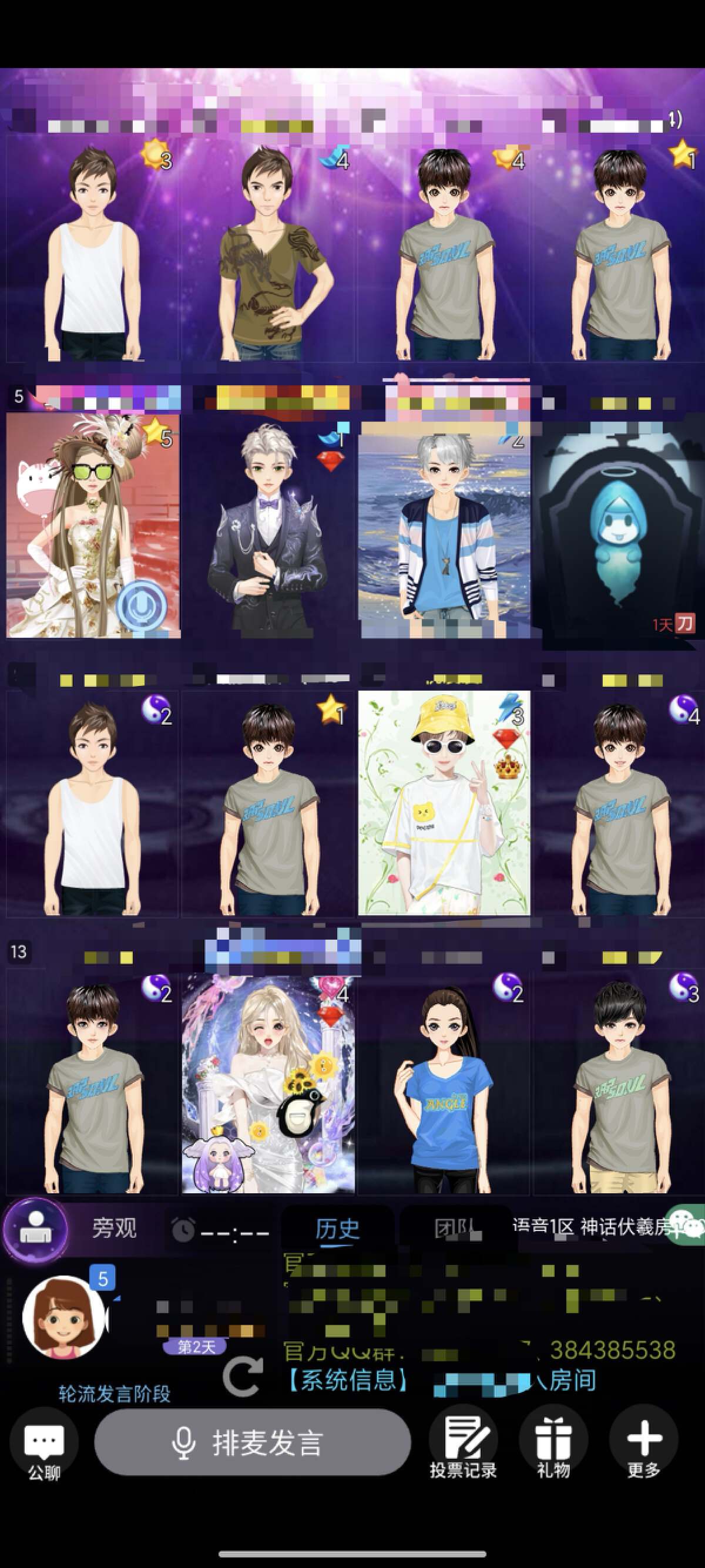
Task: Select blonde bride with penguin avatar
Action: [x=268, y=1082]
